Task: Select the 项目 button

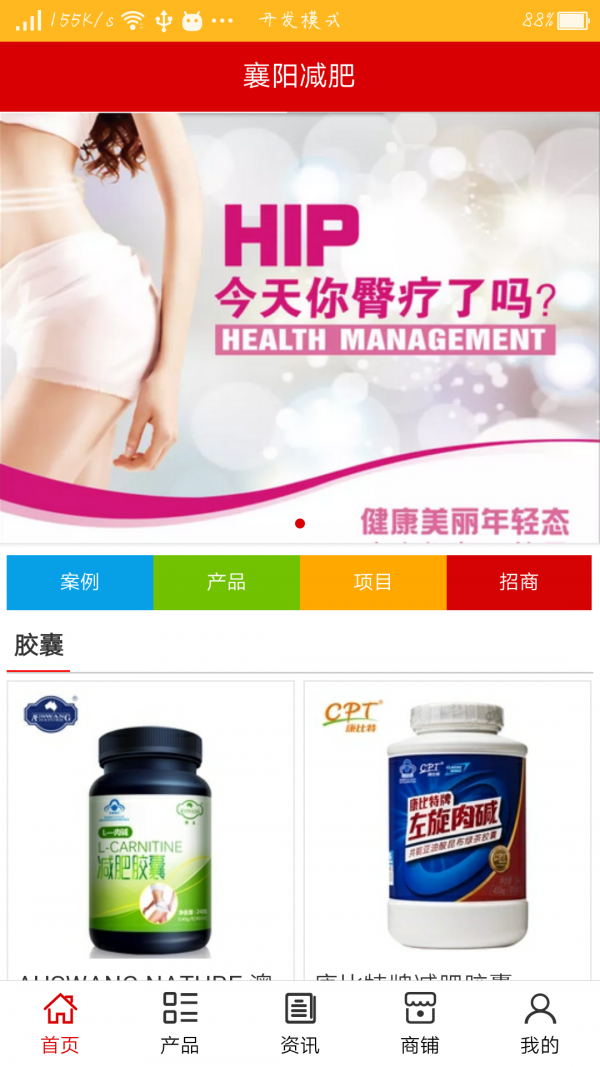Action: click(x=373, y=582)
